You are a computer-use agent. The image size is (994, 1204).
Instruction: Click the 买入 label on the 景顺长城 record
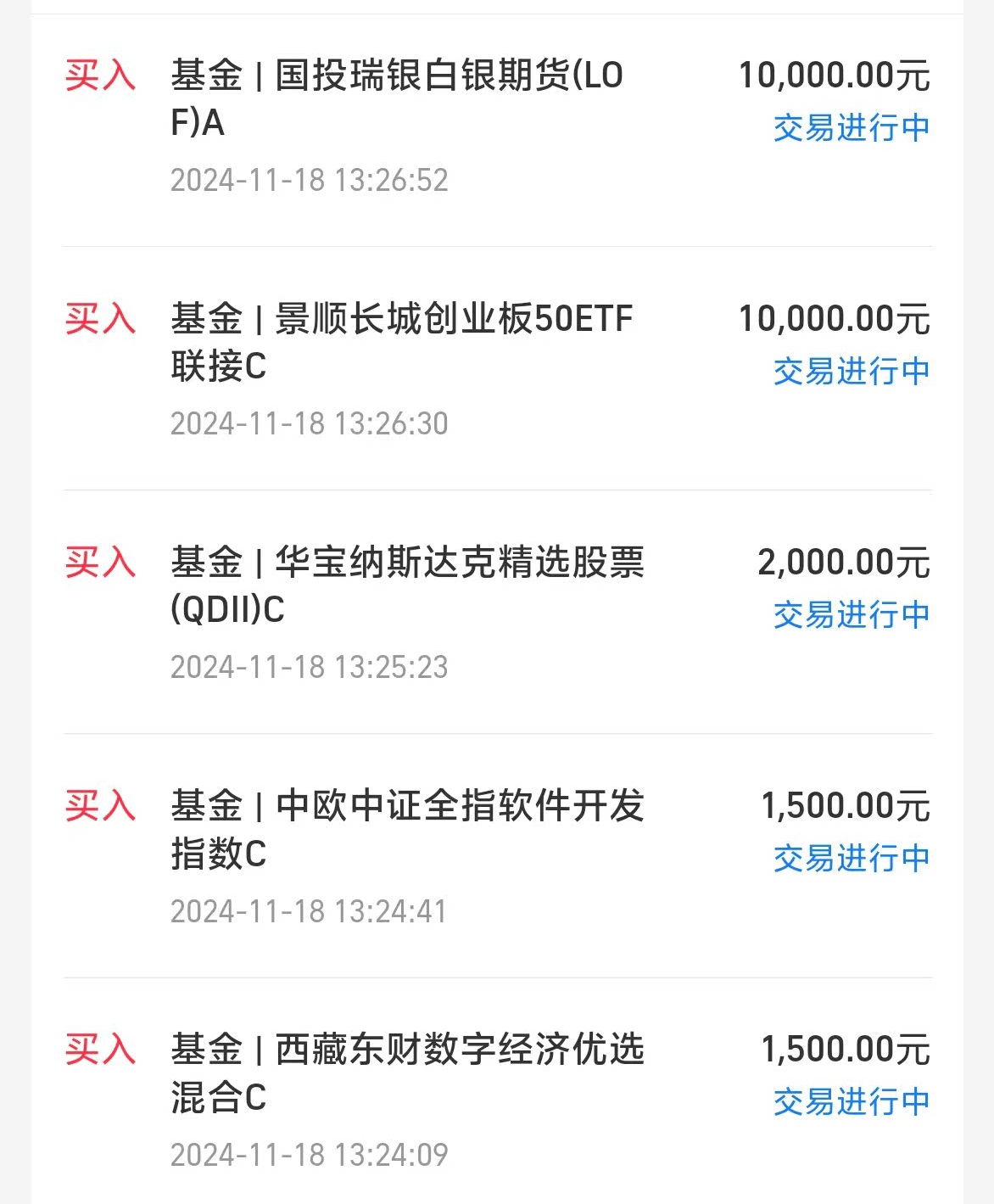tap(102, 321)
